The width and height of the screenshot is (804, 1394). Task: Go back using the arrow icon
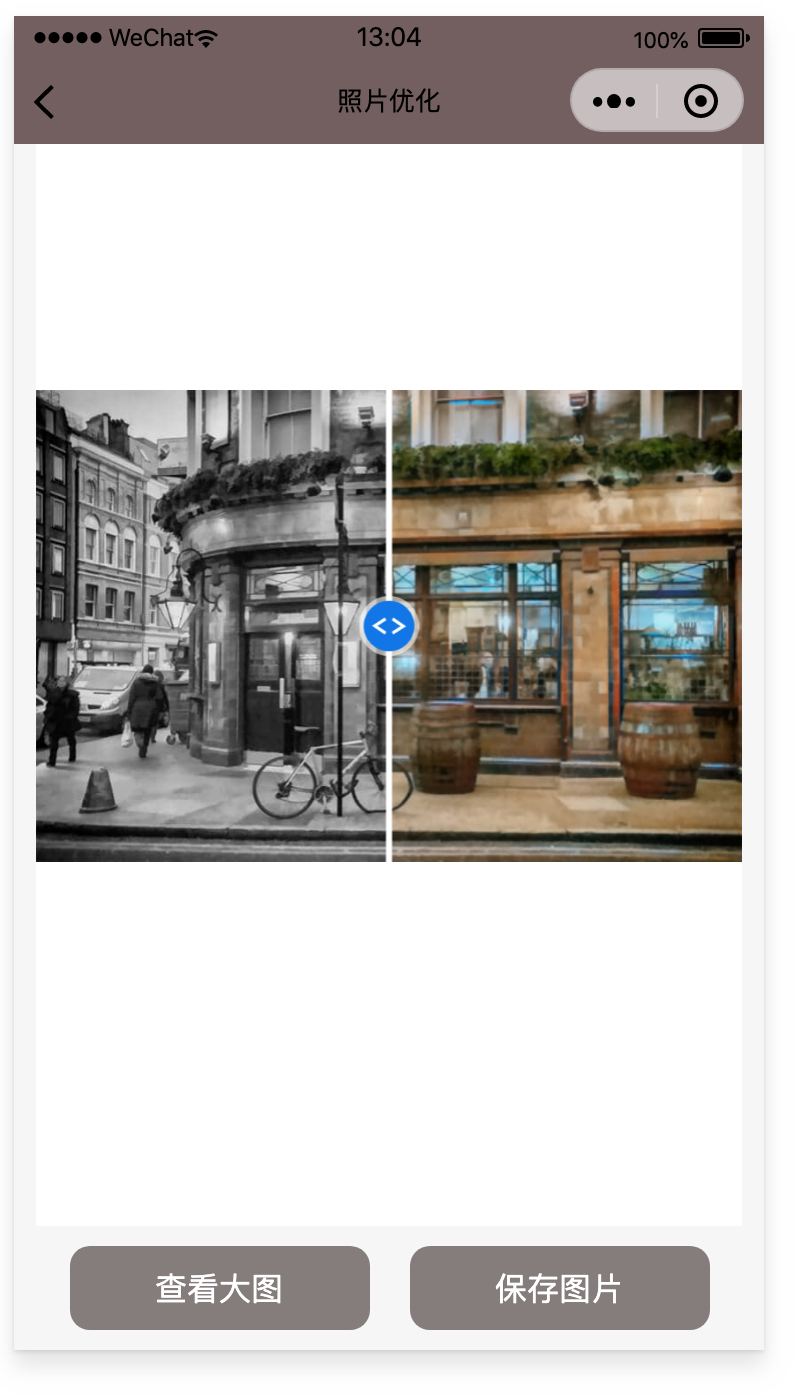pos(44,102)
